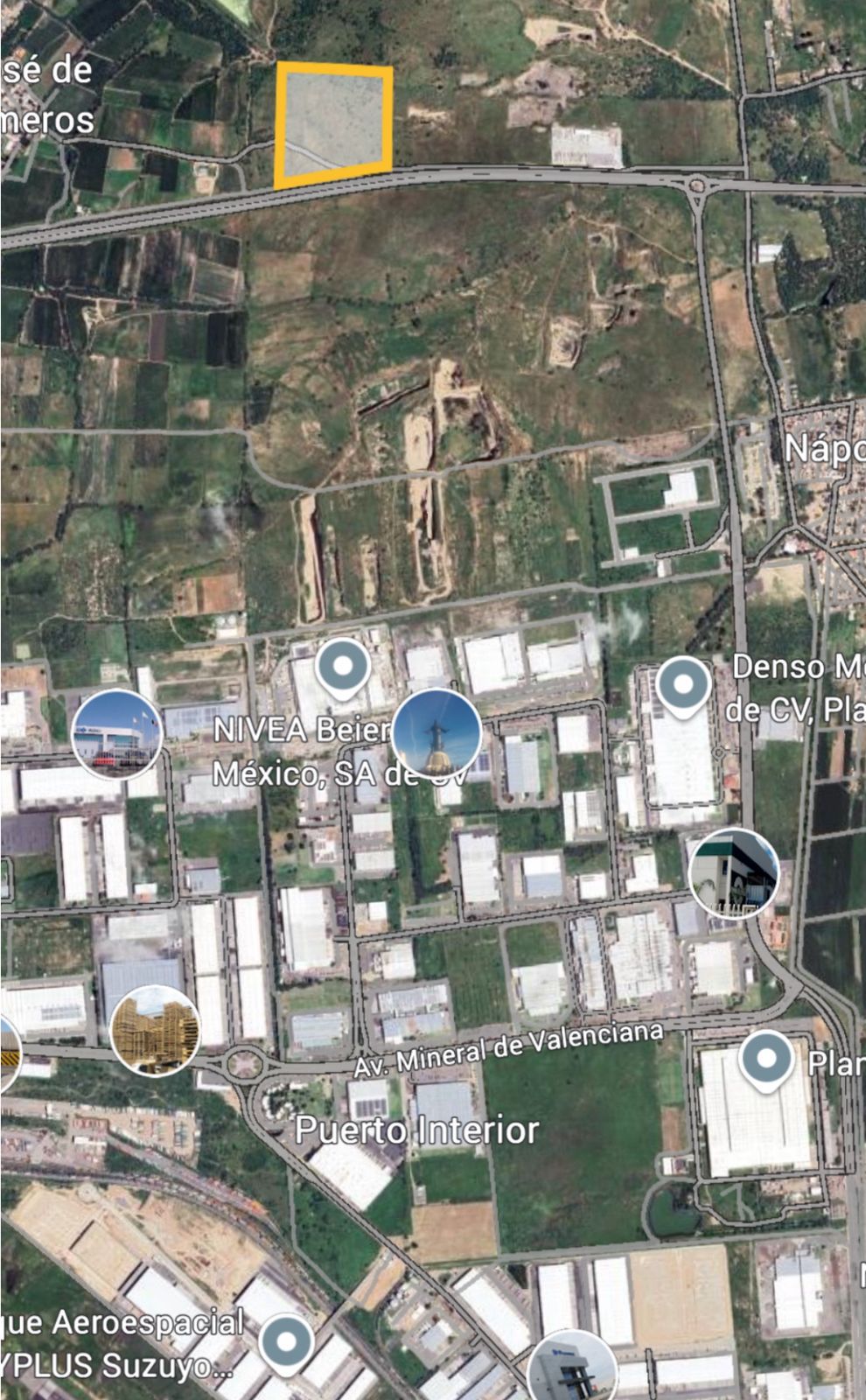This screenshot has width=866, height=1400.
Task: View the golden building photo bubble
Action: tap(156, 1030)
